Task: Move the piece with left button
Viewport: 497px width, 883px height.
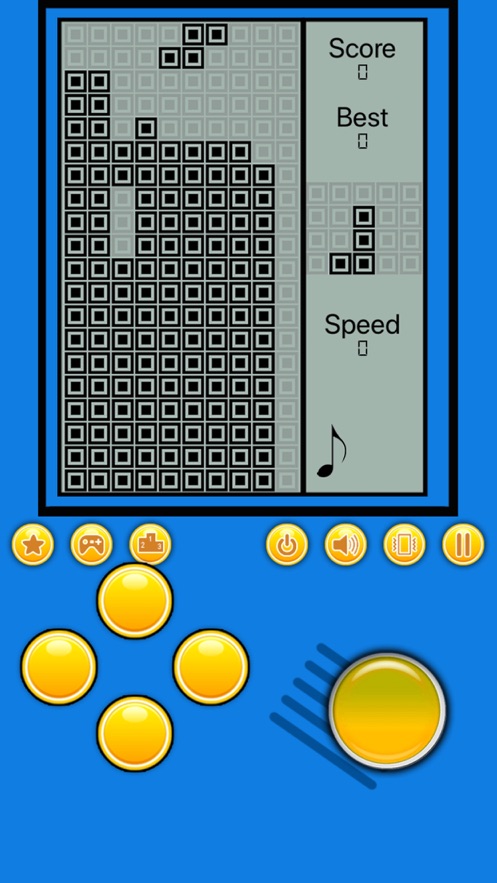Action: click(59, 667)
